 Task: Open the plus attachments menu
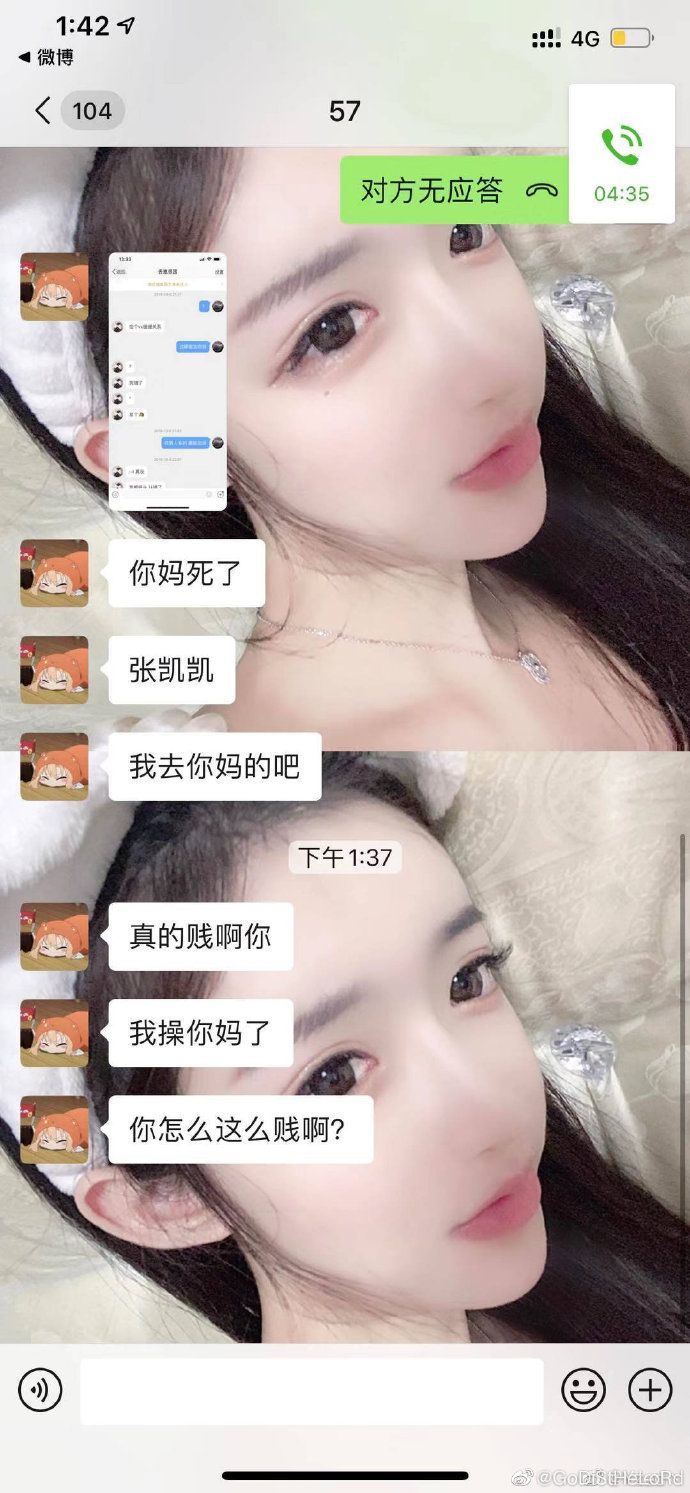649,1390
